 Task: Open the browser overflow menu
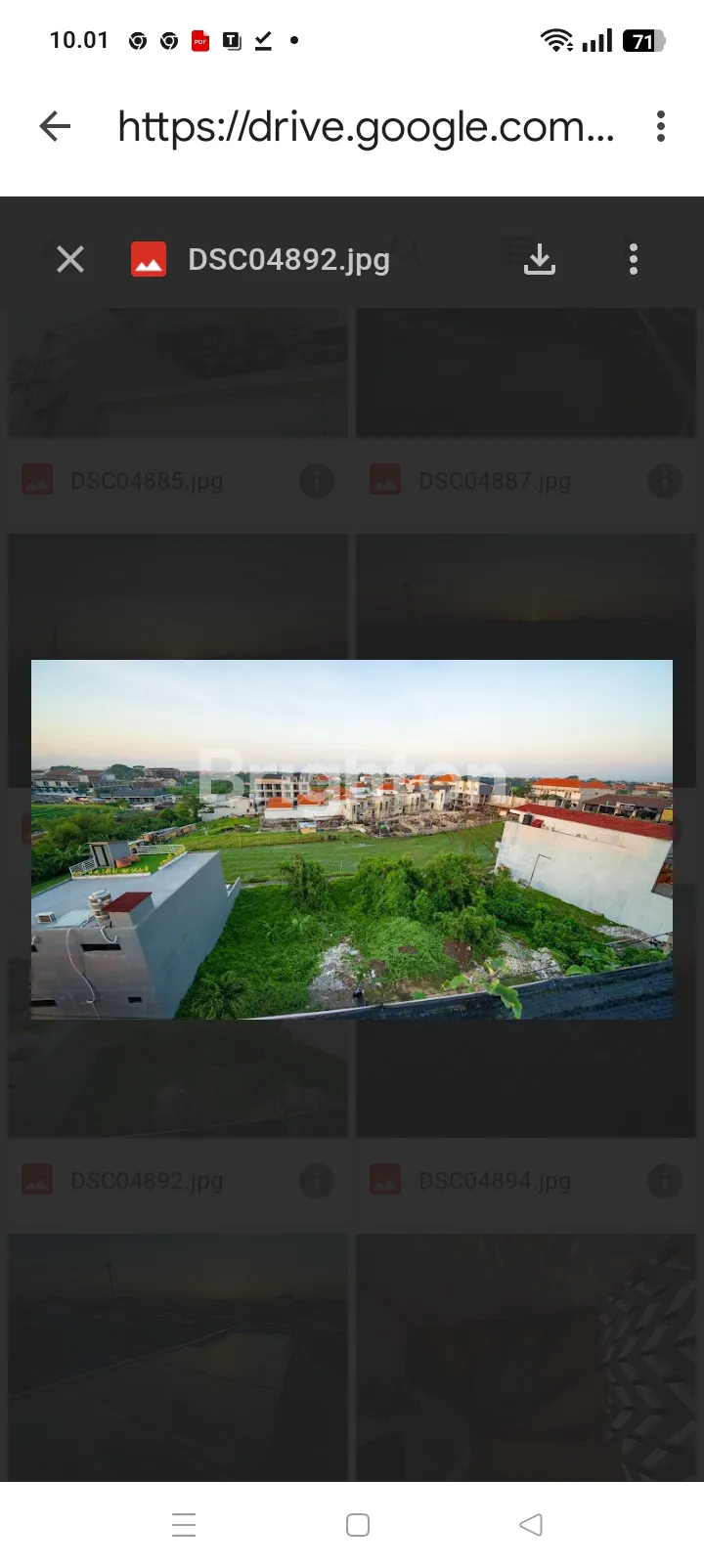661,126
